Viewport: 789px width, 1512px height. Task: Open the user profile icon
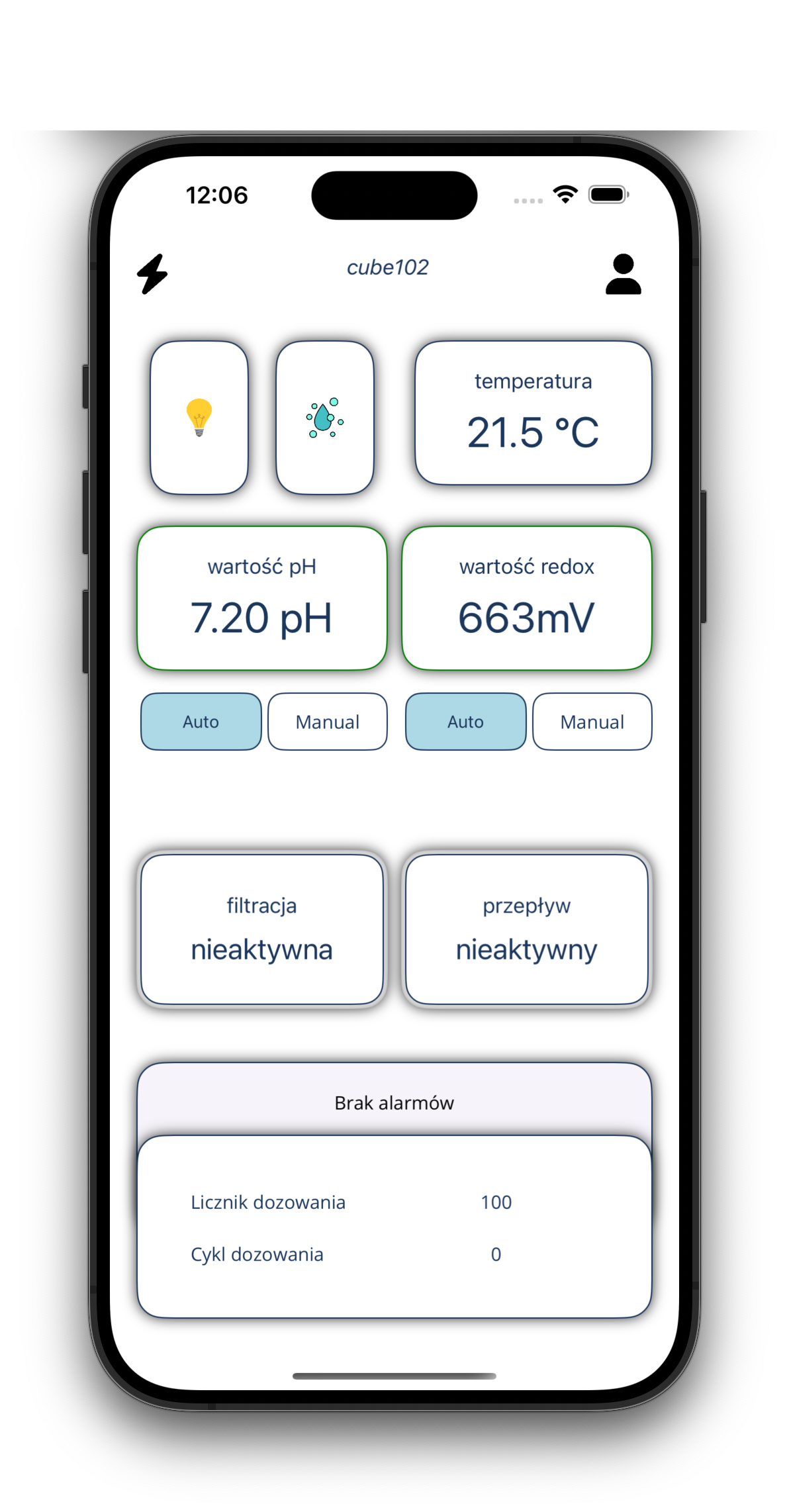[x=623, y=273]
